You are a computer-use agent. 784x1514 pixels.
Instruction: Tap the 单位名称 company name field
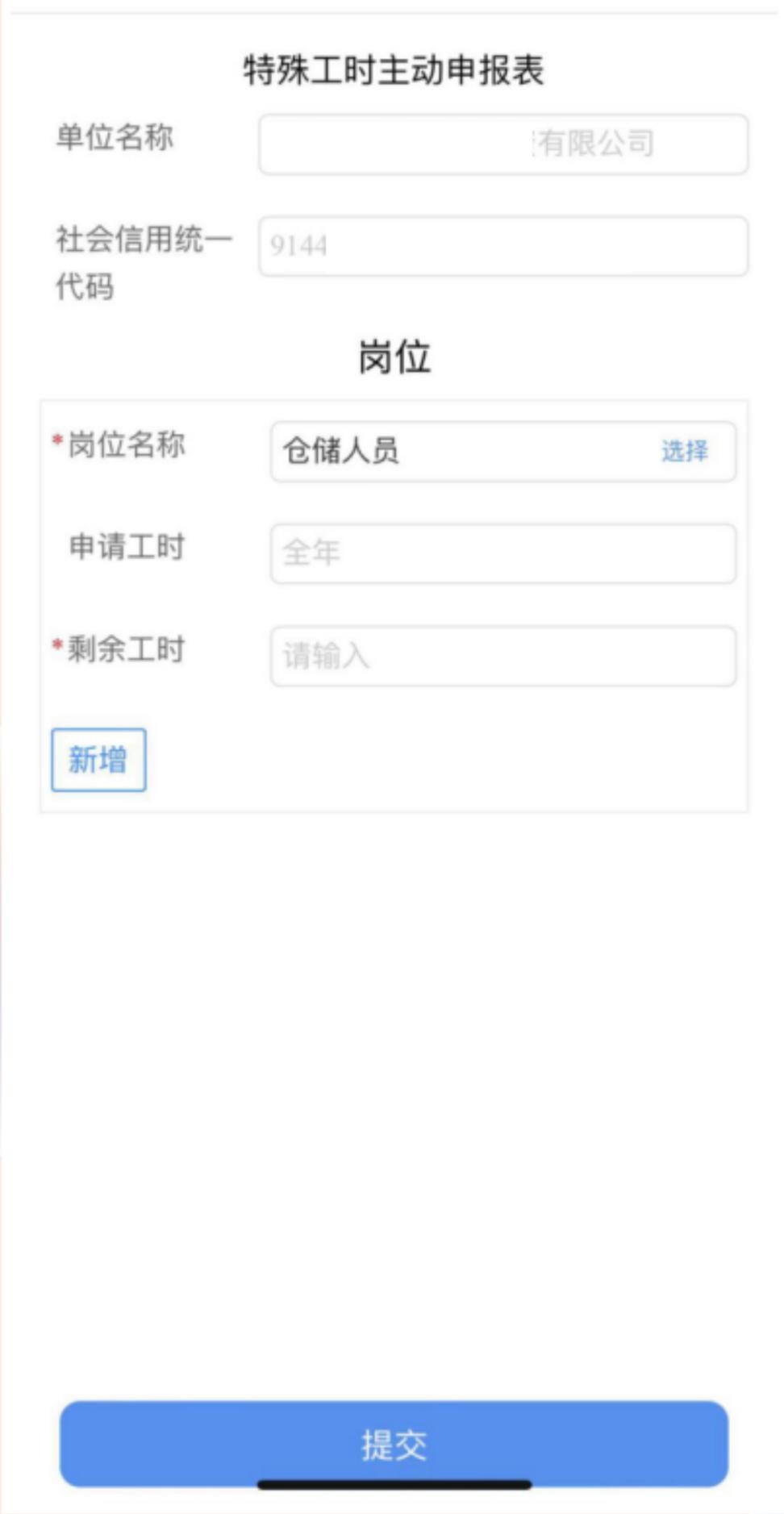click(503, 144)
